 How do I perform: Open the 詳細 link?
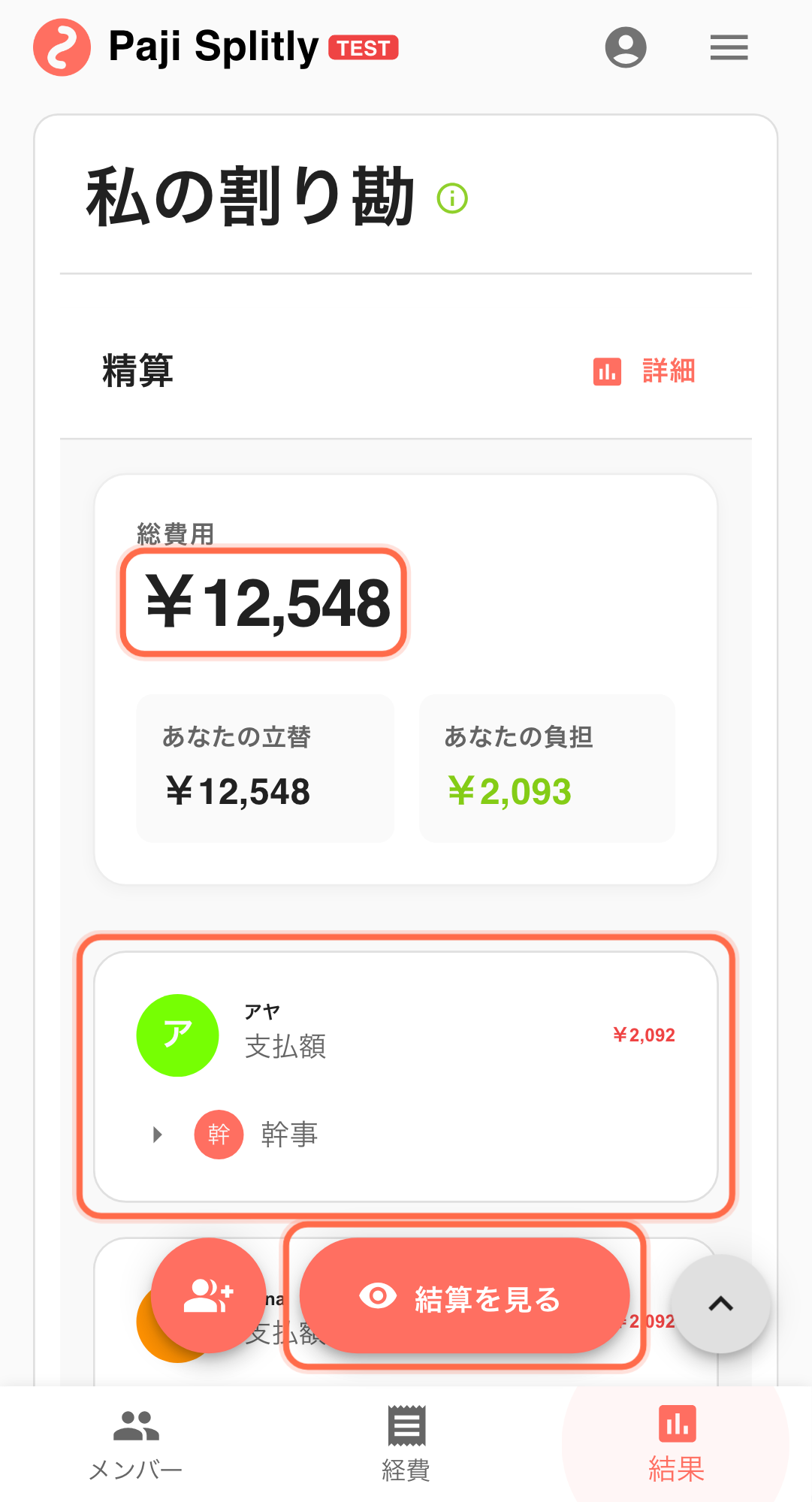tap(667, 371)
